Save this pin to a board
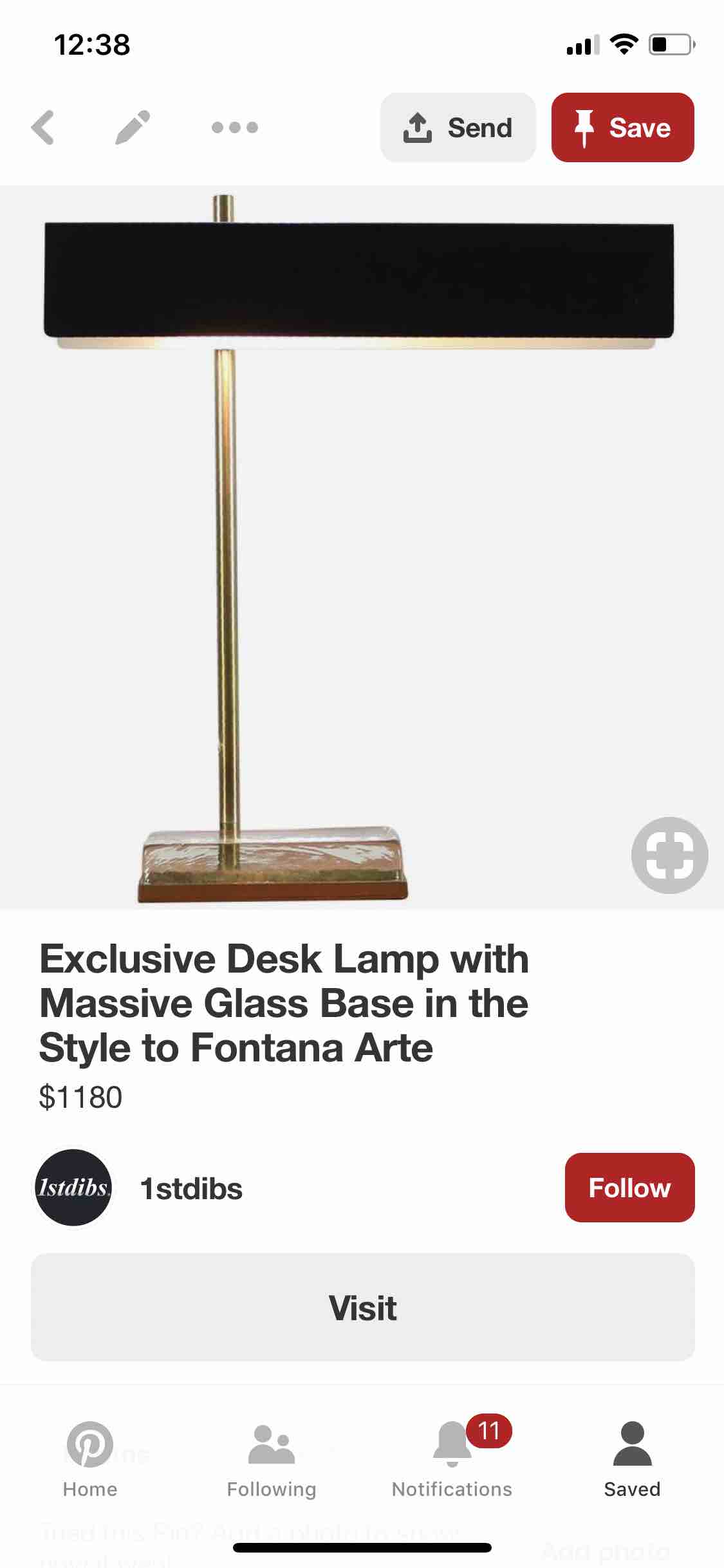Screen dimensions: 724x1568 click(622, 127)
